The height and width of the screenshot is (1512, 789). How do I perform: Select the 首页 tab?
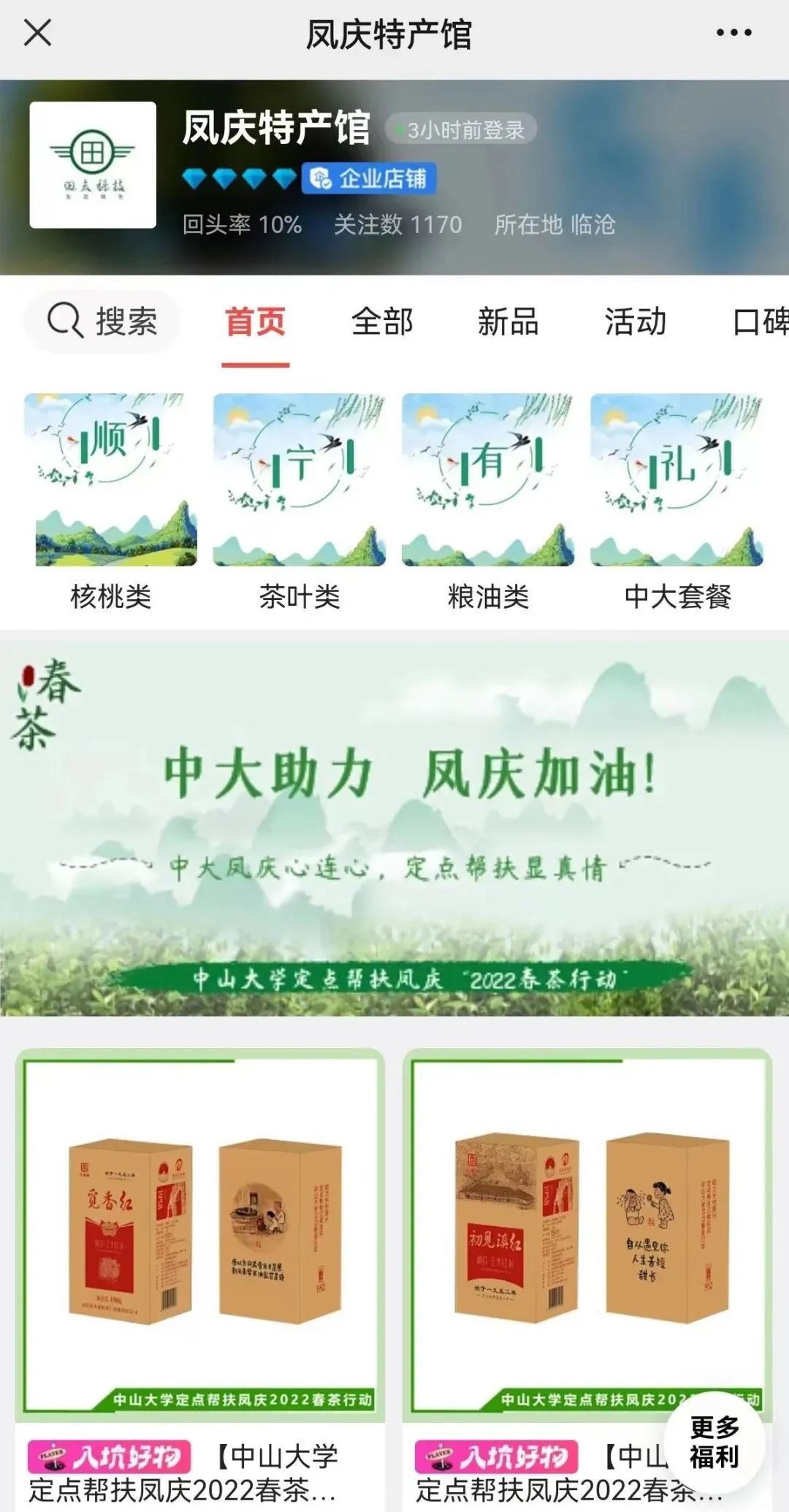(255, 322)
